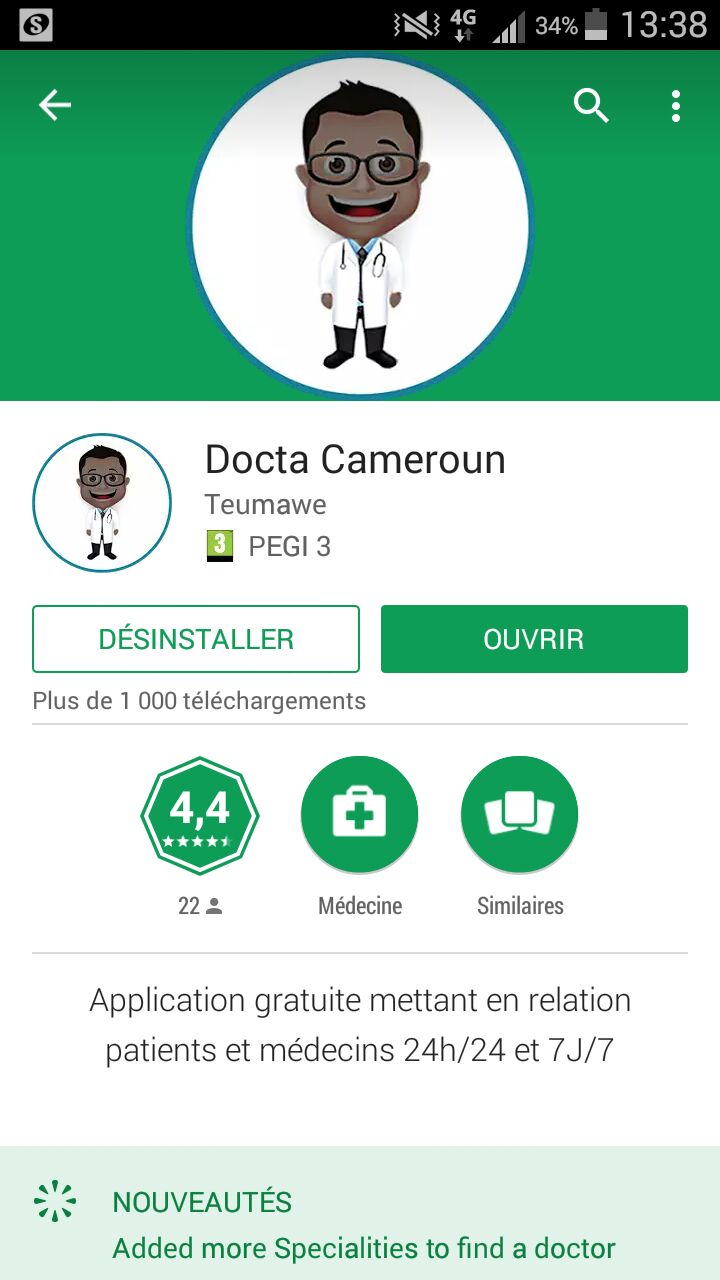View the 4,4 rating reviews
Viewport: 720px width, 1280px height.
tap(200, 816)
